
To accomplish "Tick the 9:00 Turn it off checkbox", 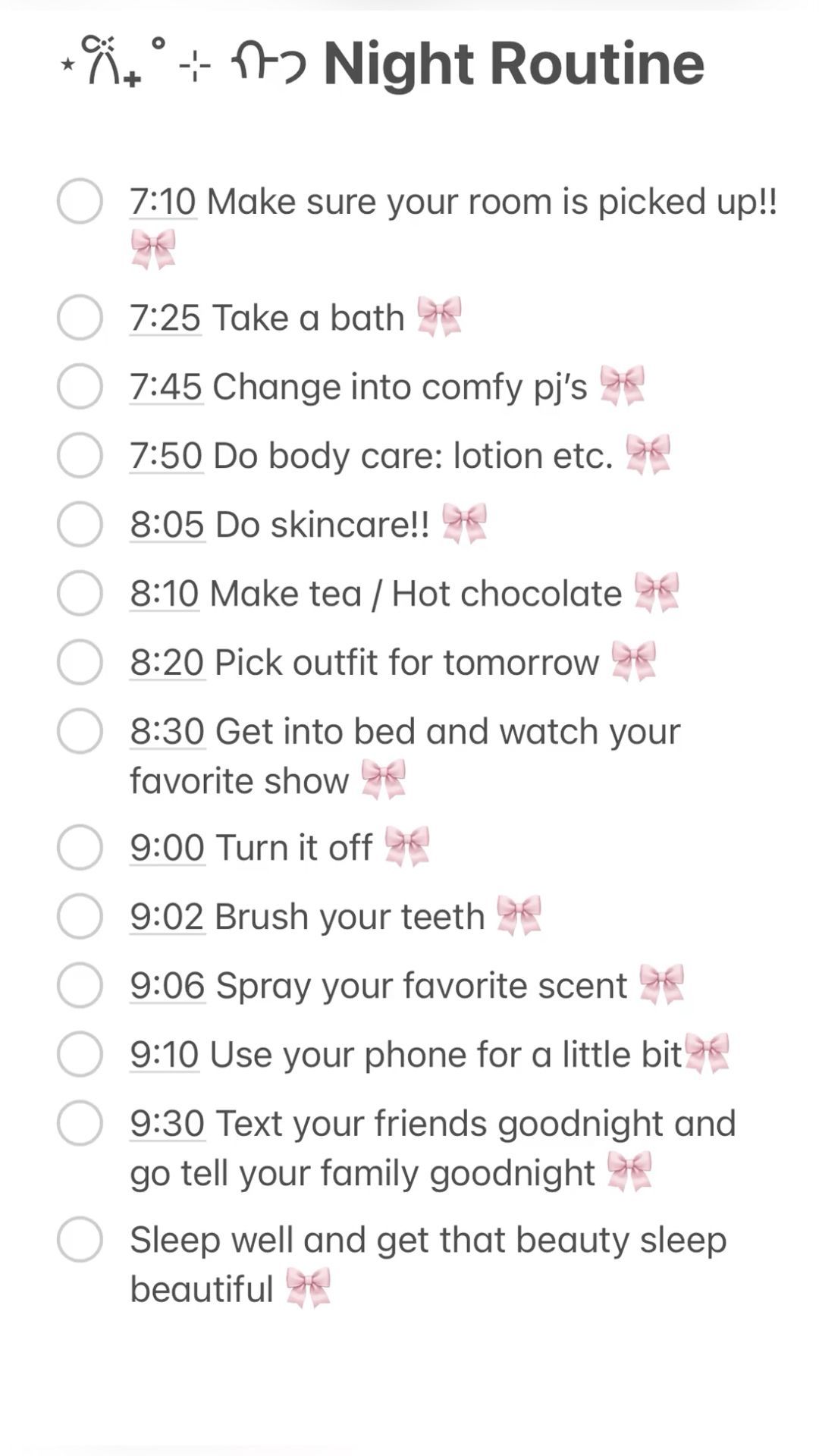I will tap(80, 847).
